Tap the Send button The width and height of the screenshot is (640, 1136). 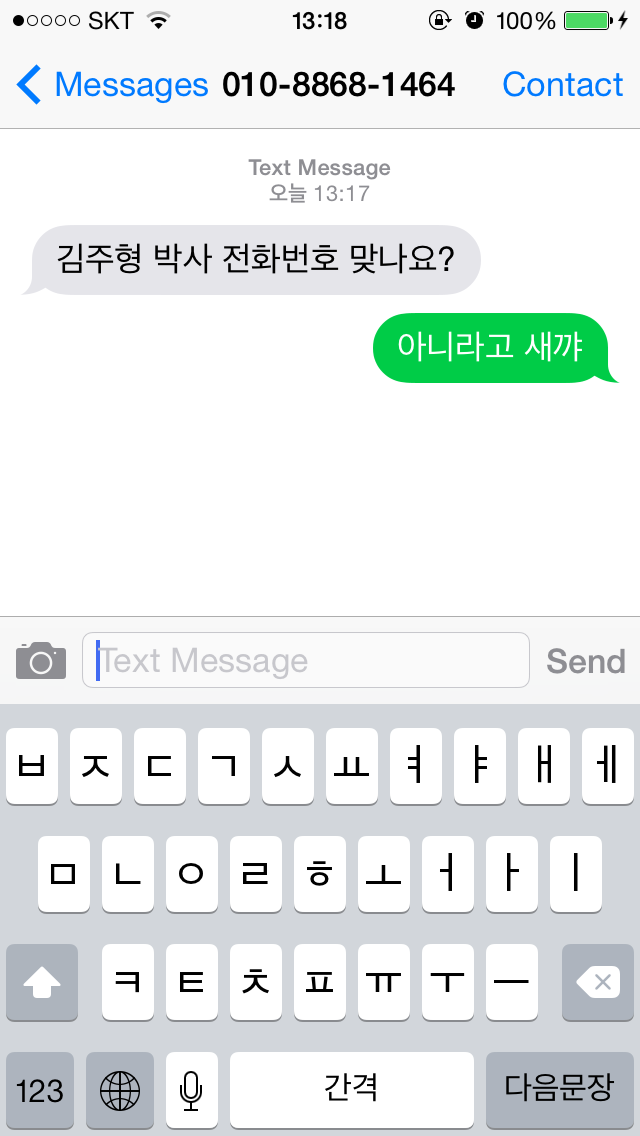pyautogui.click(x=586, y=661)
